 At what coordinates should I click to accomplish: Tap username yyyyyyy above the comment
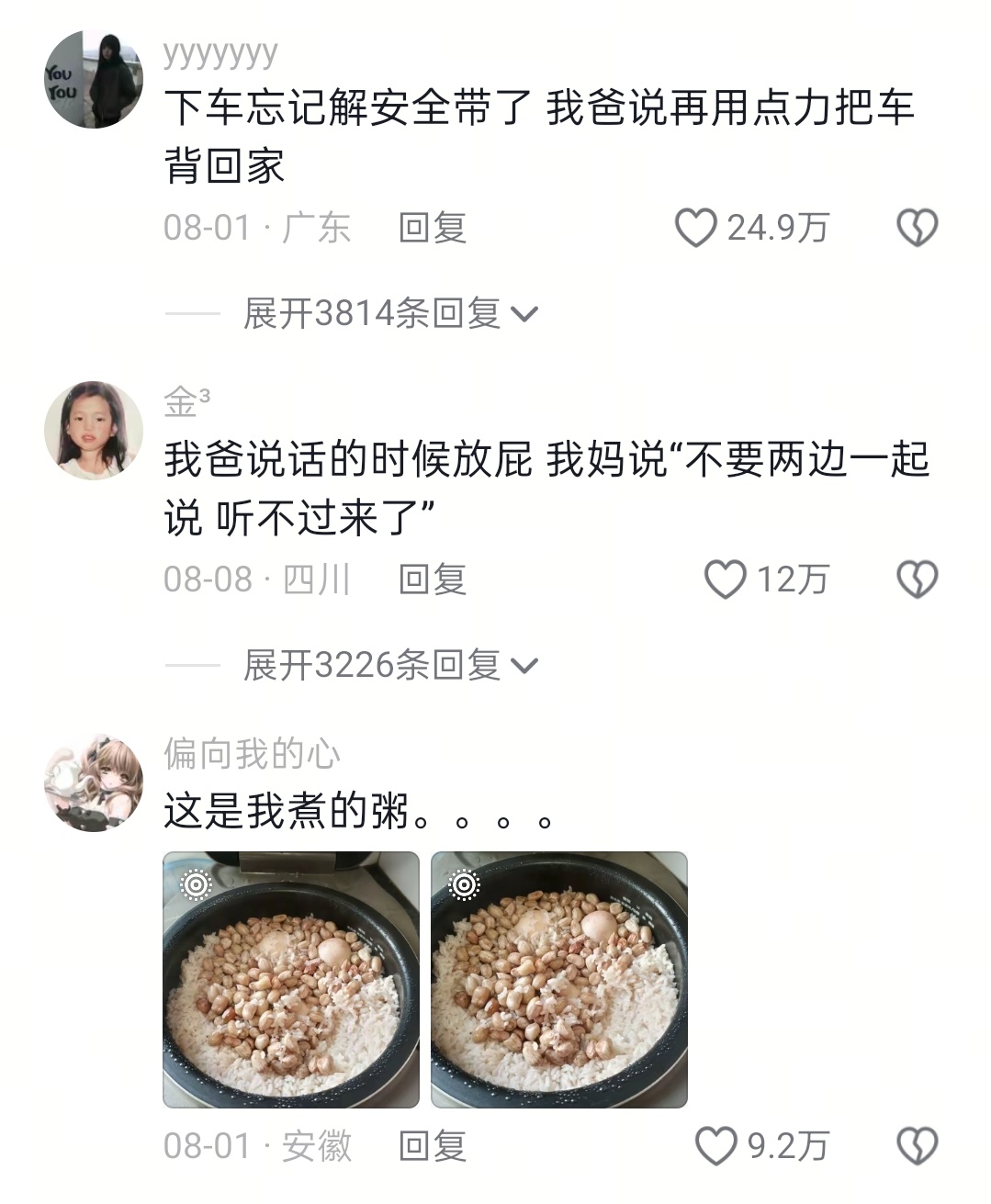pyautogui.click(x=220, y=54)
